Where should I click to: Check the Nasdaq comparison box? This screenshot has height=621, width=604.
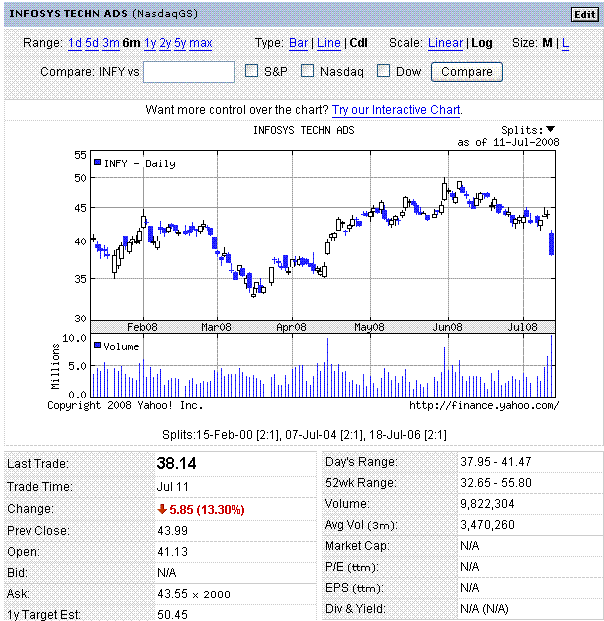click(308, 71)
